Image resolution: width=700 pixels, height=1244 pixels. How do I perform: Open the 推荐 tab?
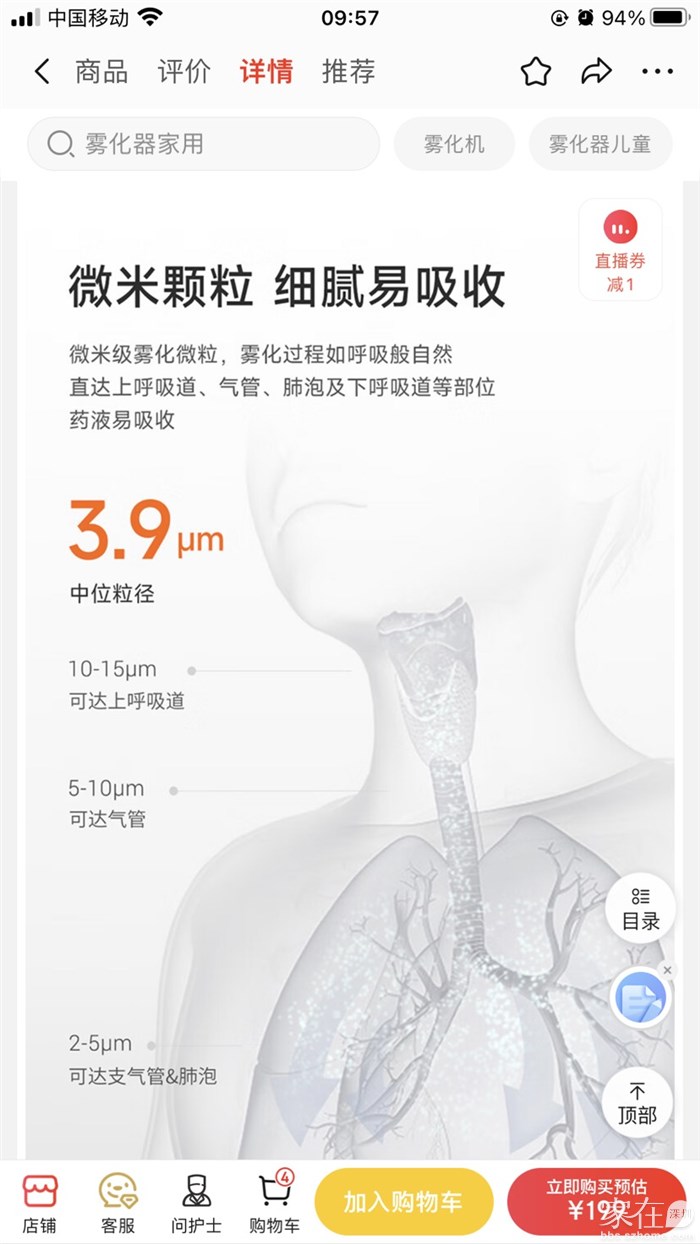[348, 72]
